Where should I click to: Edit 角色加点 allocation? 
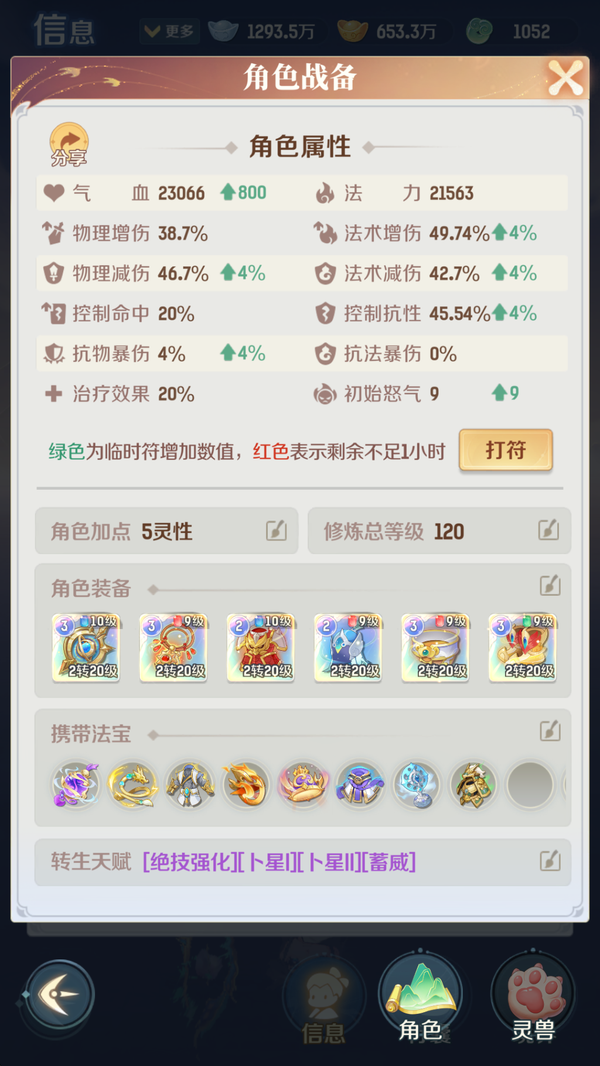(x=276, y=531)
